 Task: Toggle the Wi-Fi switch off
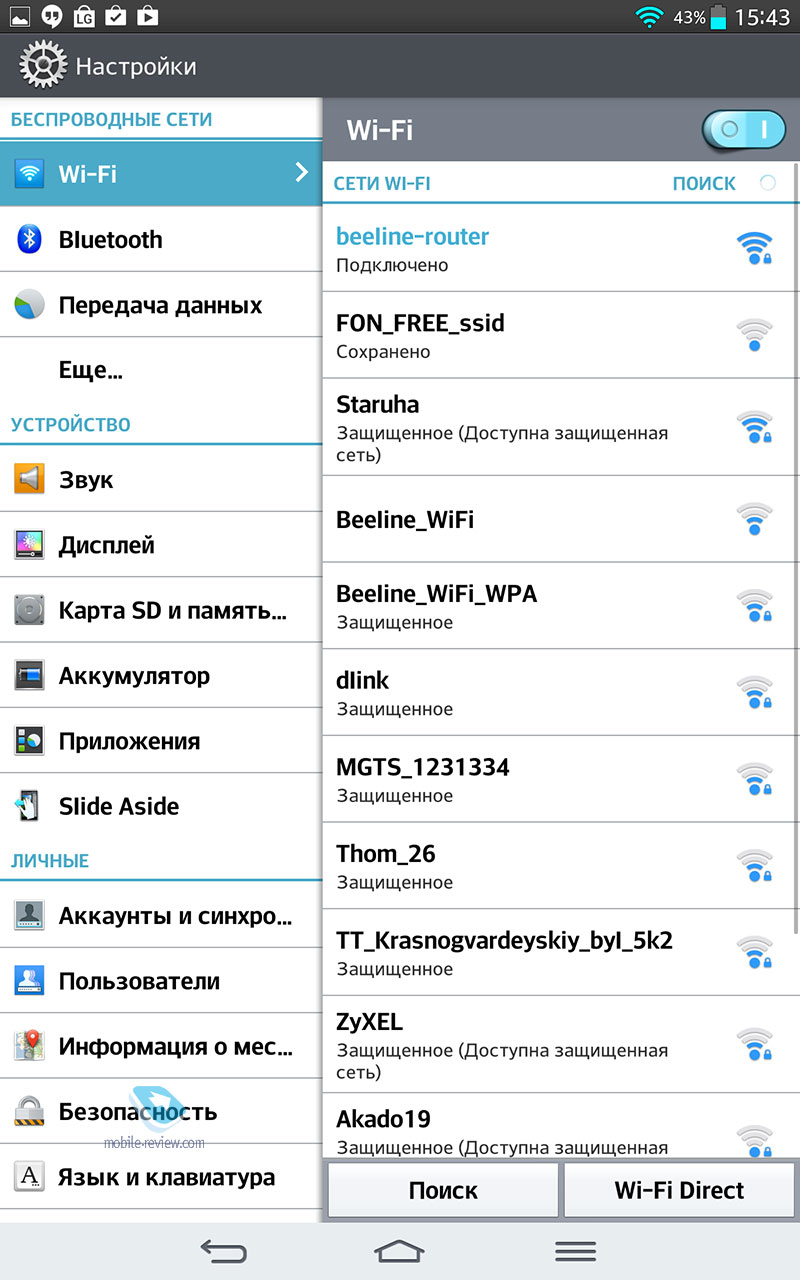pyautogui.click(x=744, y=130)
